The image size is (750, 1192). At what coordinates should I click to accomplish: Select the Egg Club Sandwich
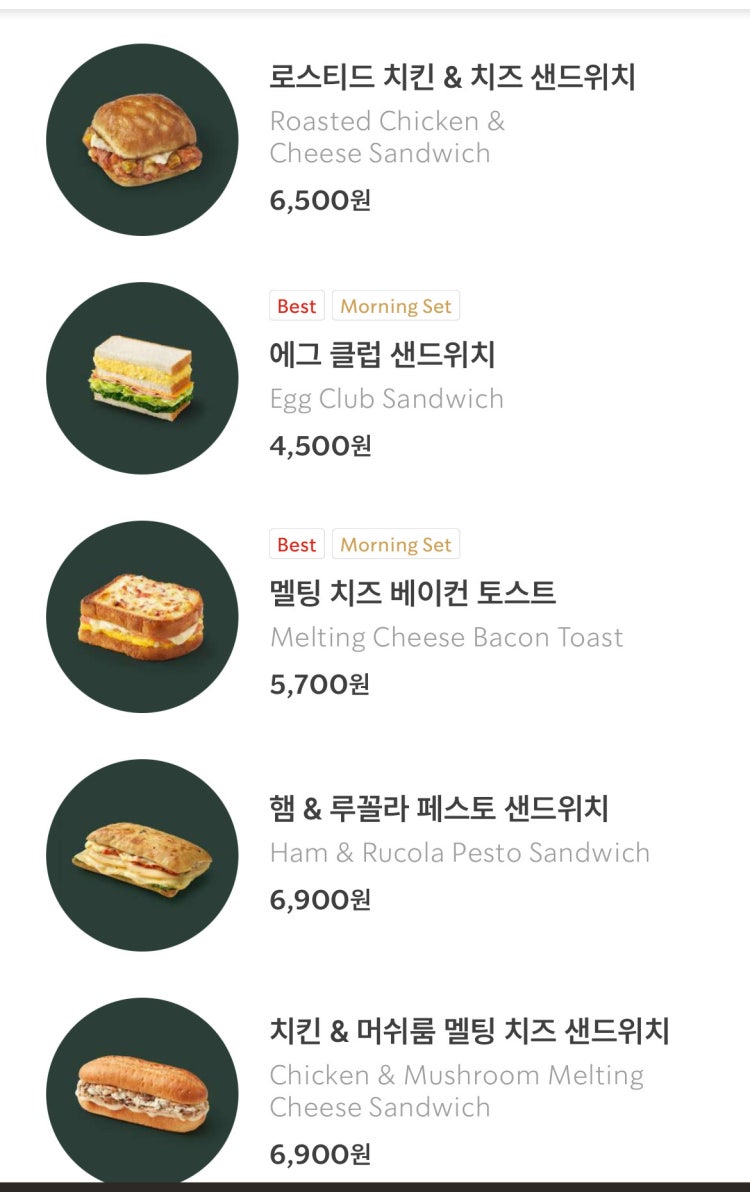pyautogui.click(x=382, y=355)
